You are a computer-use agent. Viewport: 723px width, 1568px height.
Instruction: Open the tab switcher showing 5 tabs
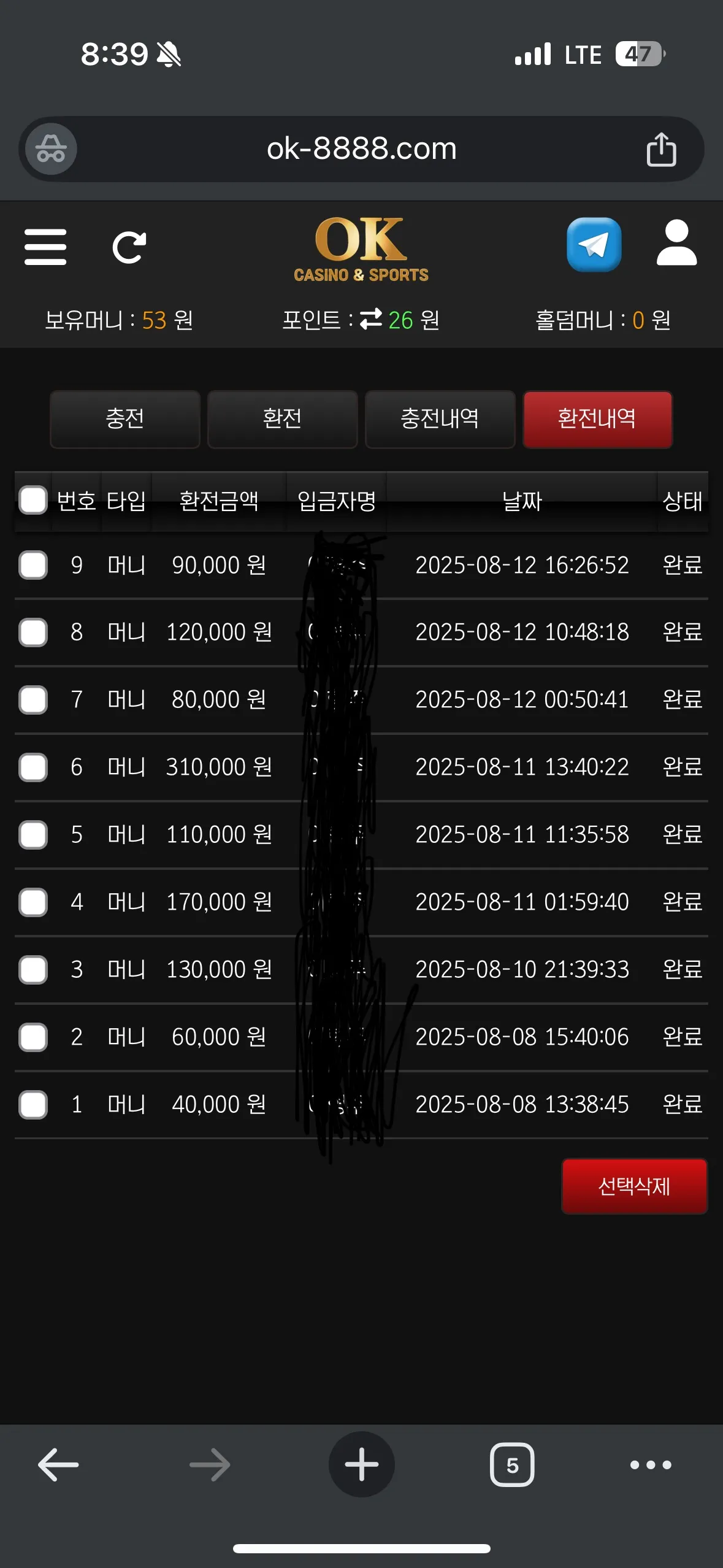512,1464
